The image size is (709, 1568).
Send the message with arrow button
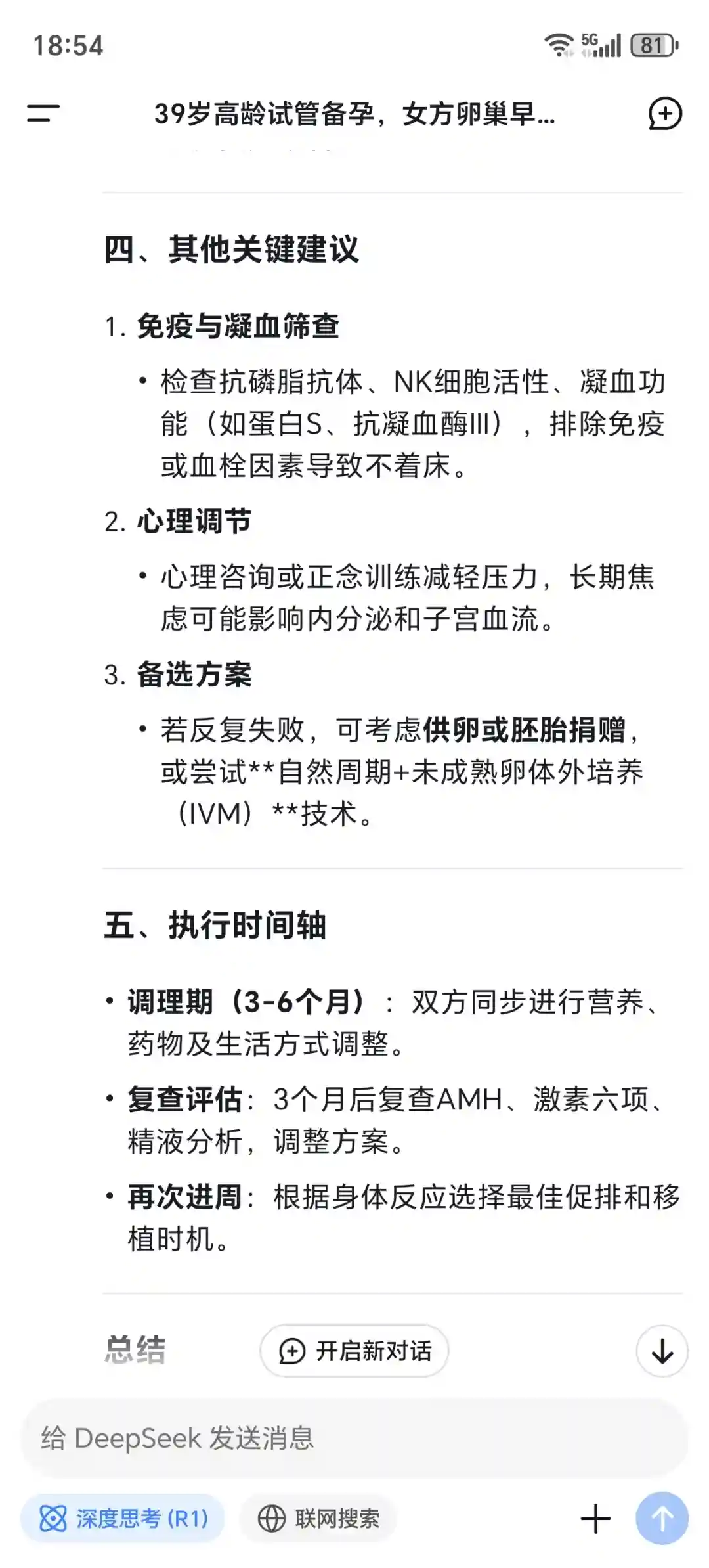point(661,1518)
